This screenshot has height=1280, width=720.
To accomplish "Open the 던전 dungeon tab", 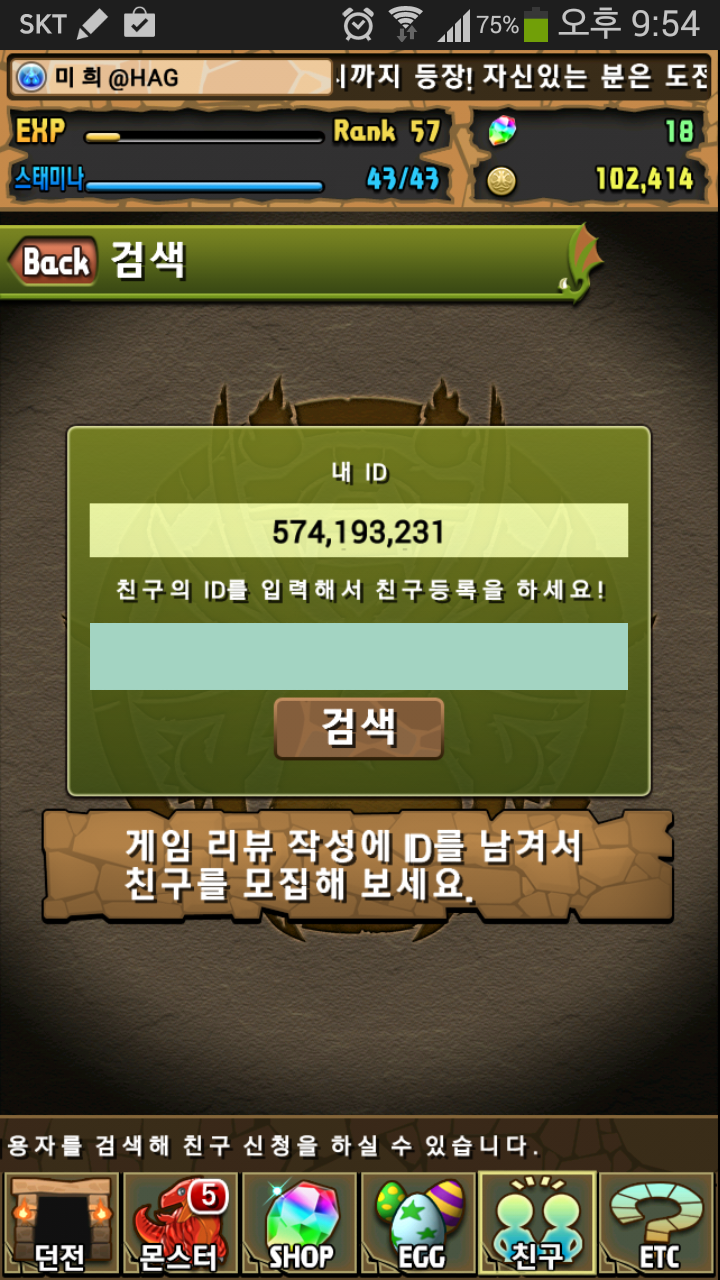I will coord(60,1224).
